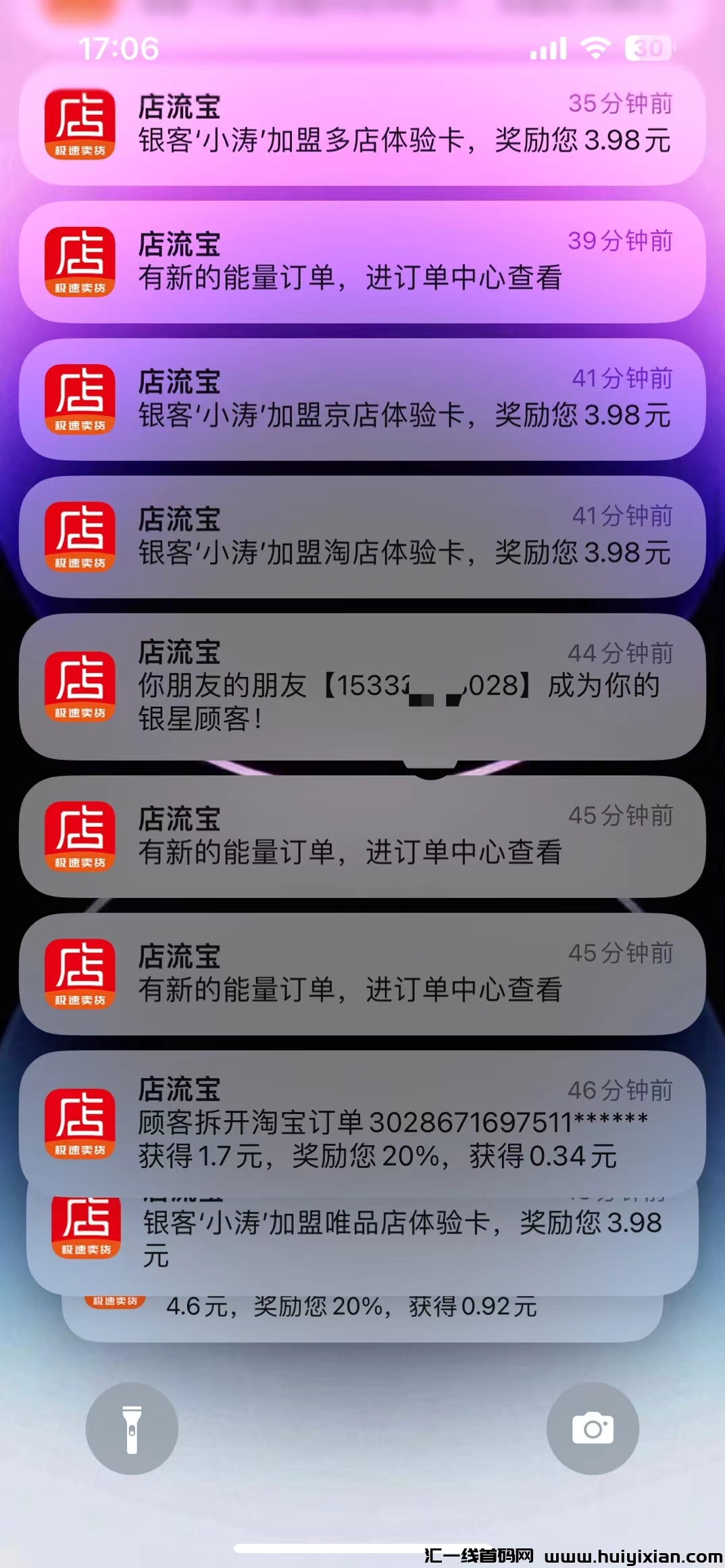The height and width of the screenshot is (1568, 725).
Task: Open the Camera from the lock screen
Action: point(593,1429)
